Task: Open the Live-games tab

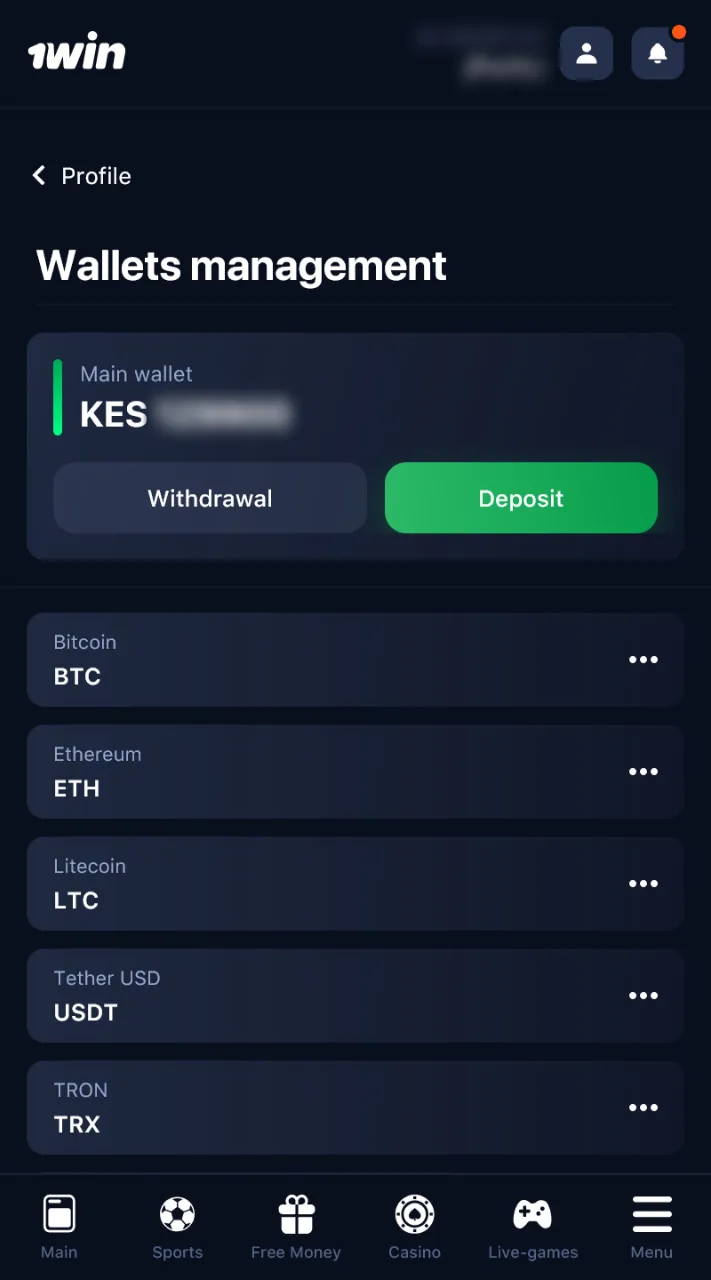Action: (x=533, y=1228)
